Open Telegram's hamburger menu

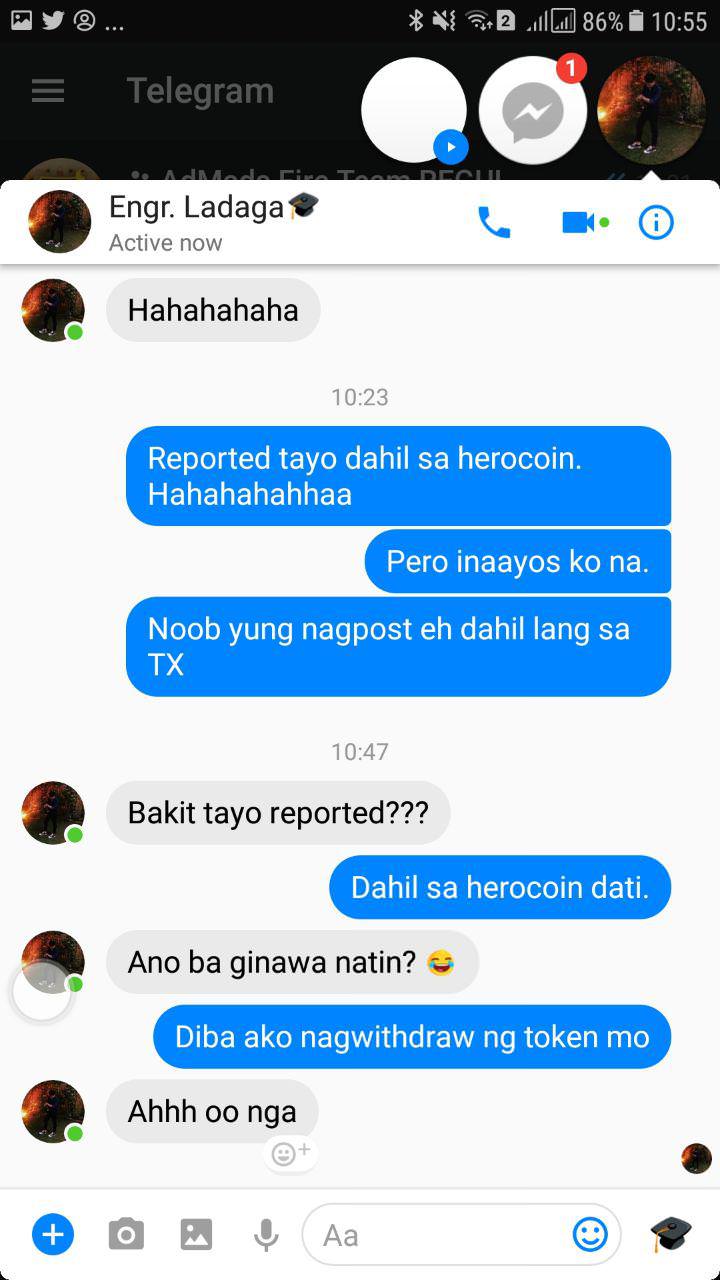pyautogui.click(x=48, y=91)
